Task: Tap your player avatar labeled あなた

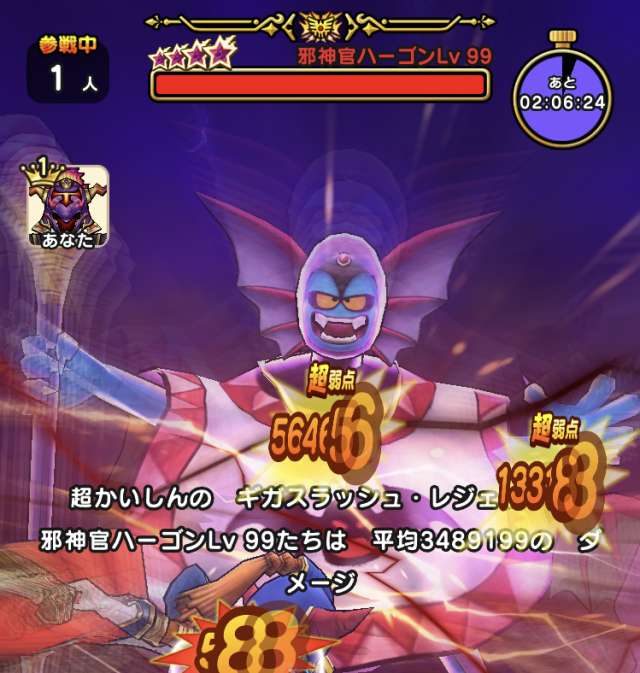Action: pyautogui.click(x=67, y=205)
